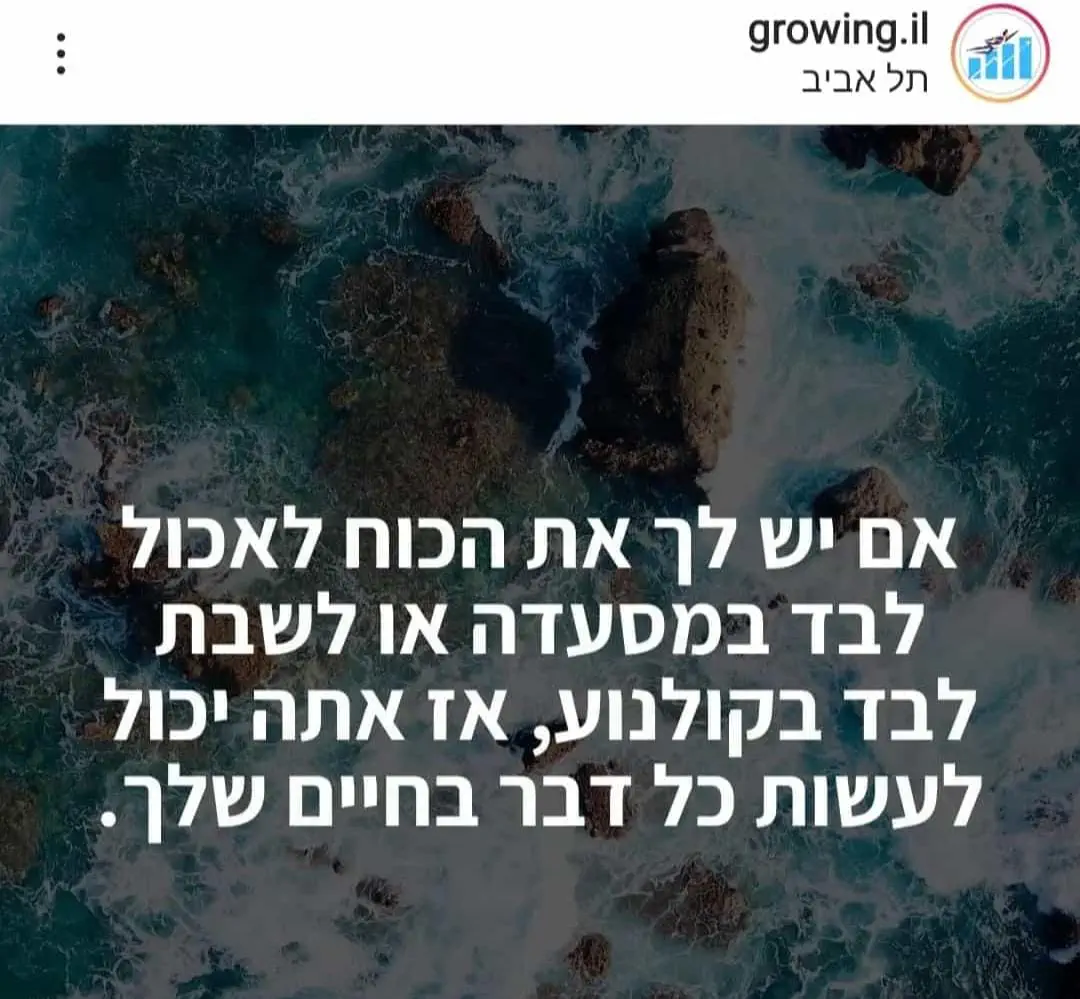The height and width of the screenshot is (999, 1080).
Task: Tap the quote post image
Action: [x=540, y=560]
